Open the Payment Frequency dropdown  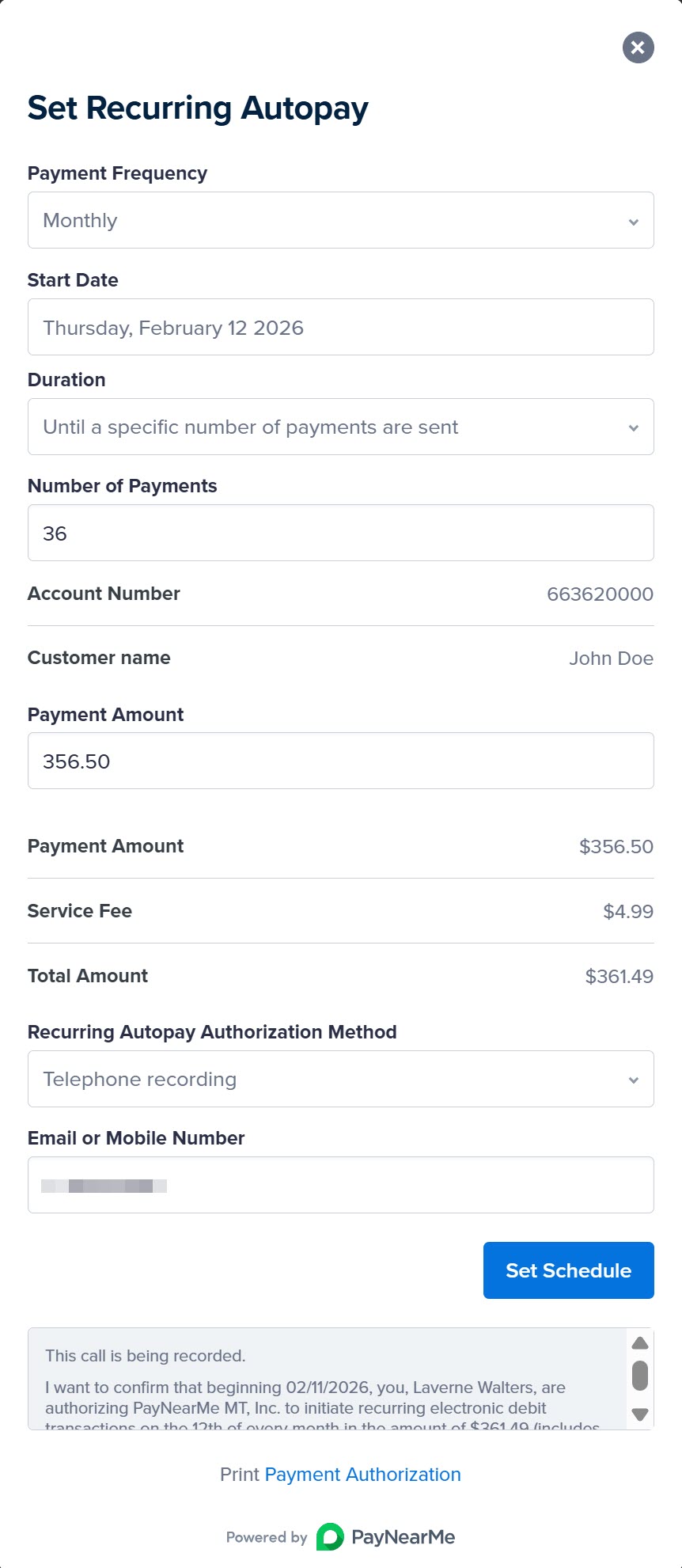340,220
